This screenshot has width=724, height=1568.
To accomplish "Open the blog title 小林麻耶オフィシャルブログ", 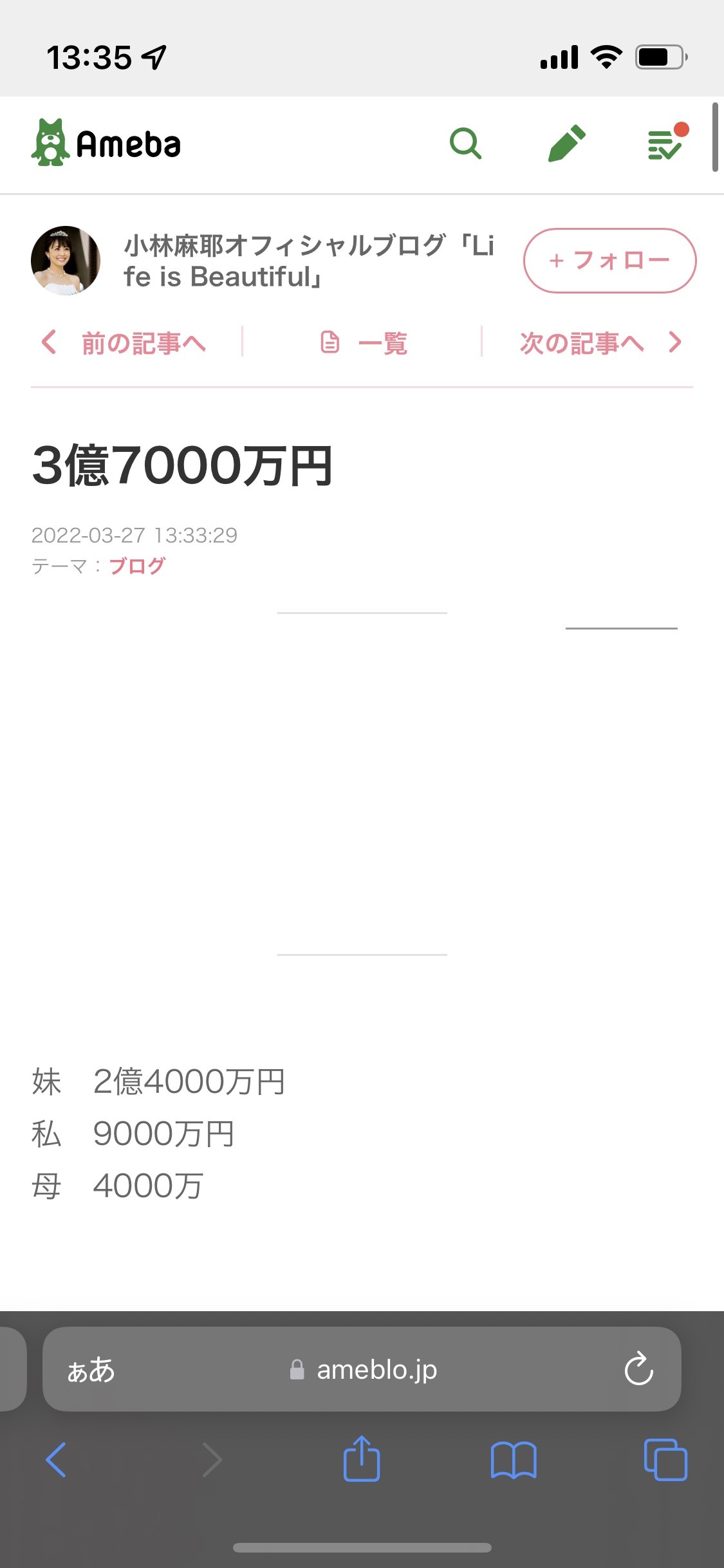I will click(x=309, y=261).
